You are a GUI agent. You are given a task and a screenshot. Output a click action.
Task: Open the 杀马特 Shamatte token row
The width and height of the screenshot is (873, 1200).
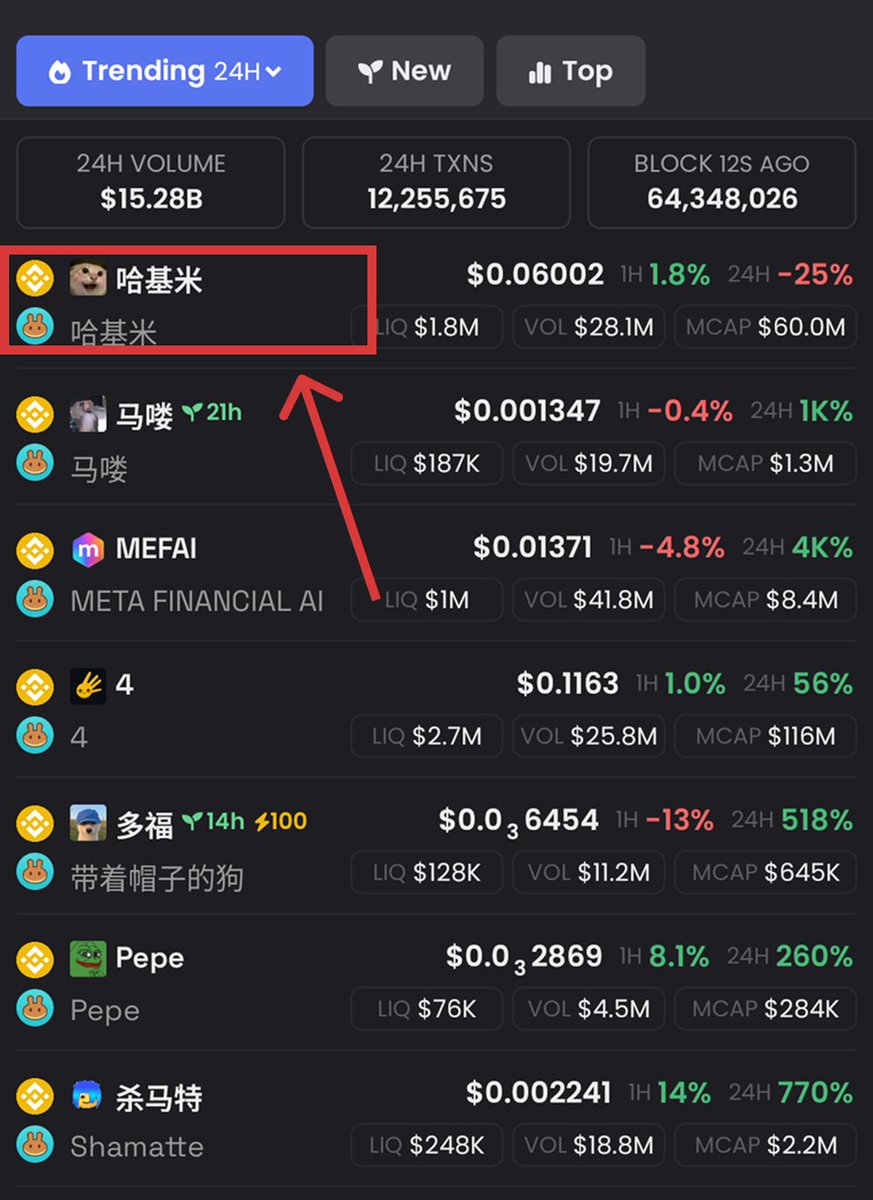(160, 1096)
